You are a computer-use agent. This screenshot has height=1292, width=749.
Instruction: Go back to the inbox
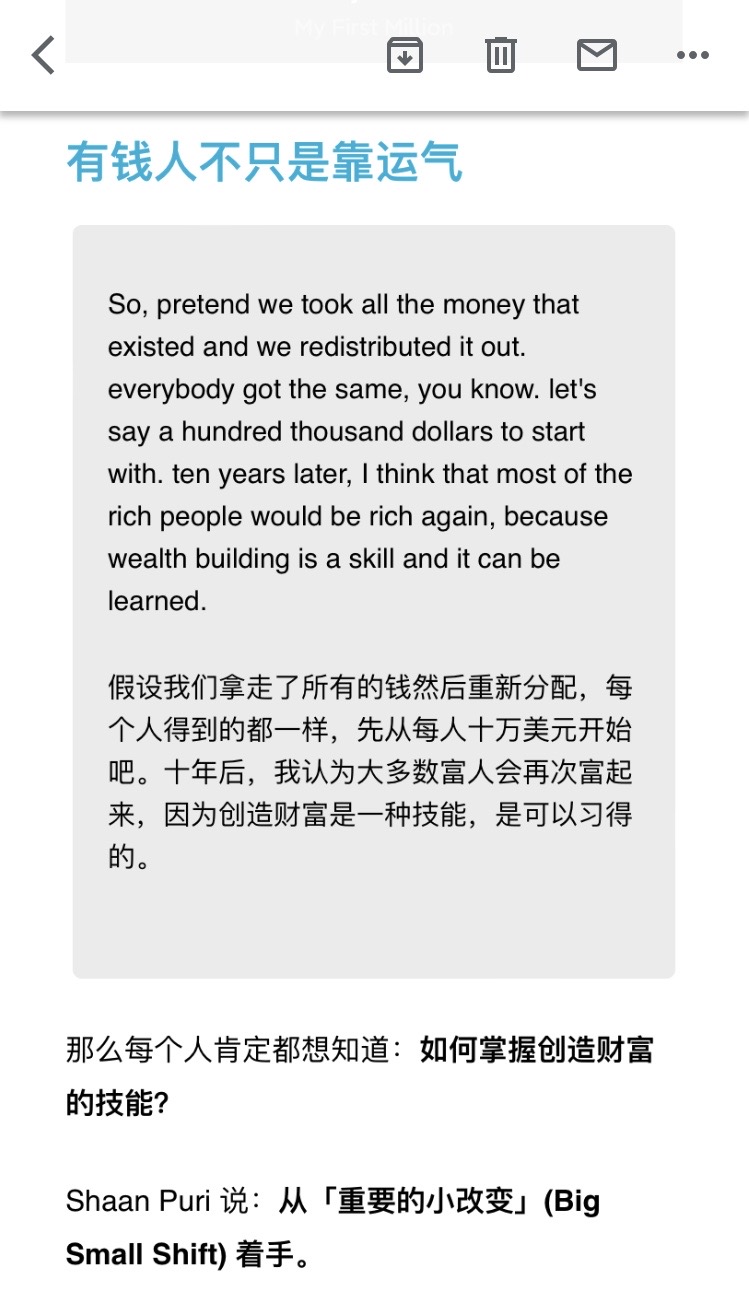43,55
